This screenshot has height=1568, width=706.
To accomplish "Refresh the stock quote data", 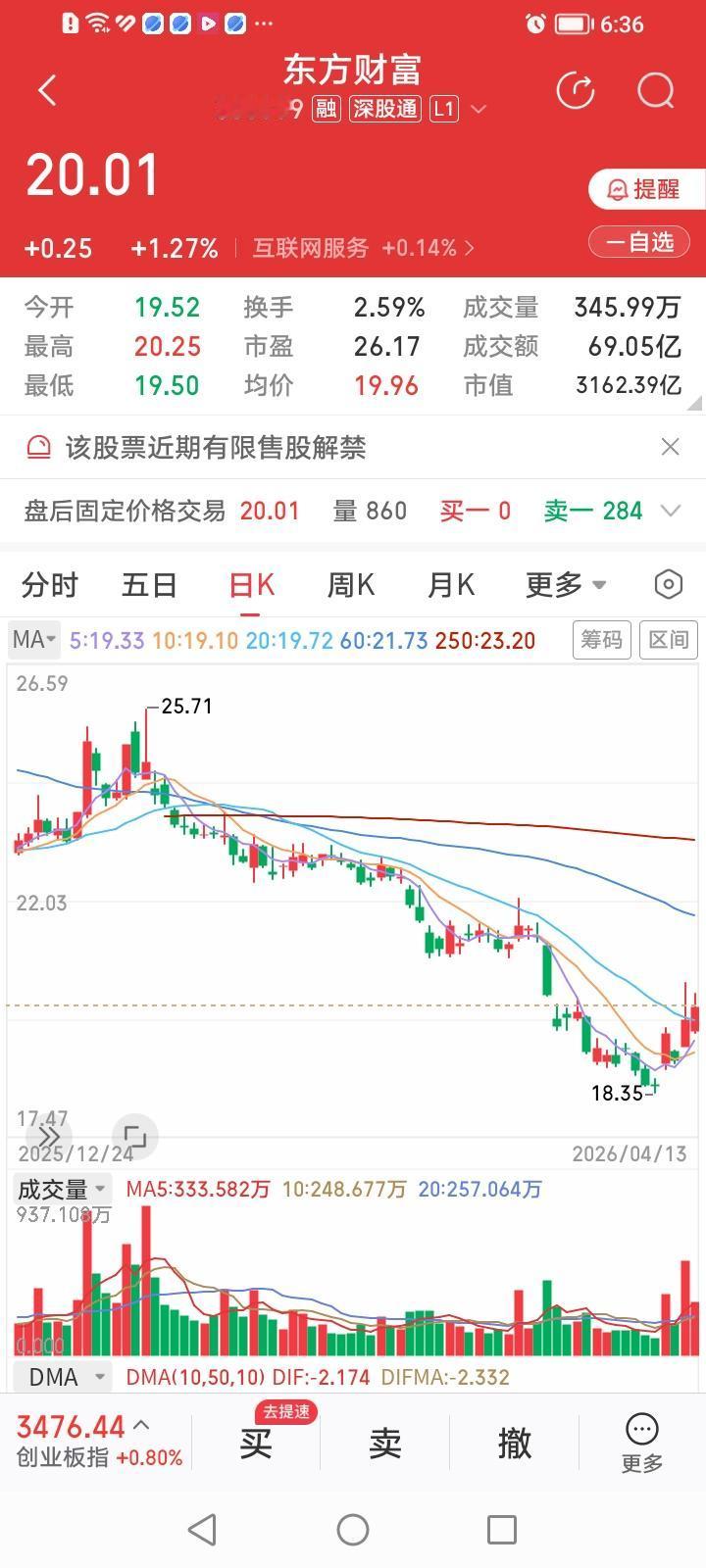I will (x=577, y=90).
